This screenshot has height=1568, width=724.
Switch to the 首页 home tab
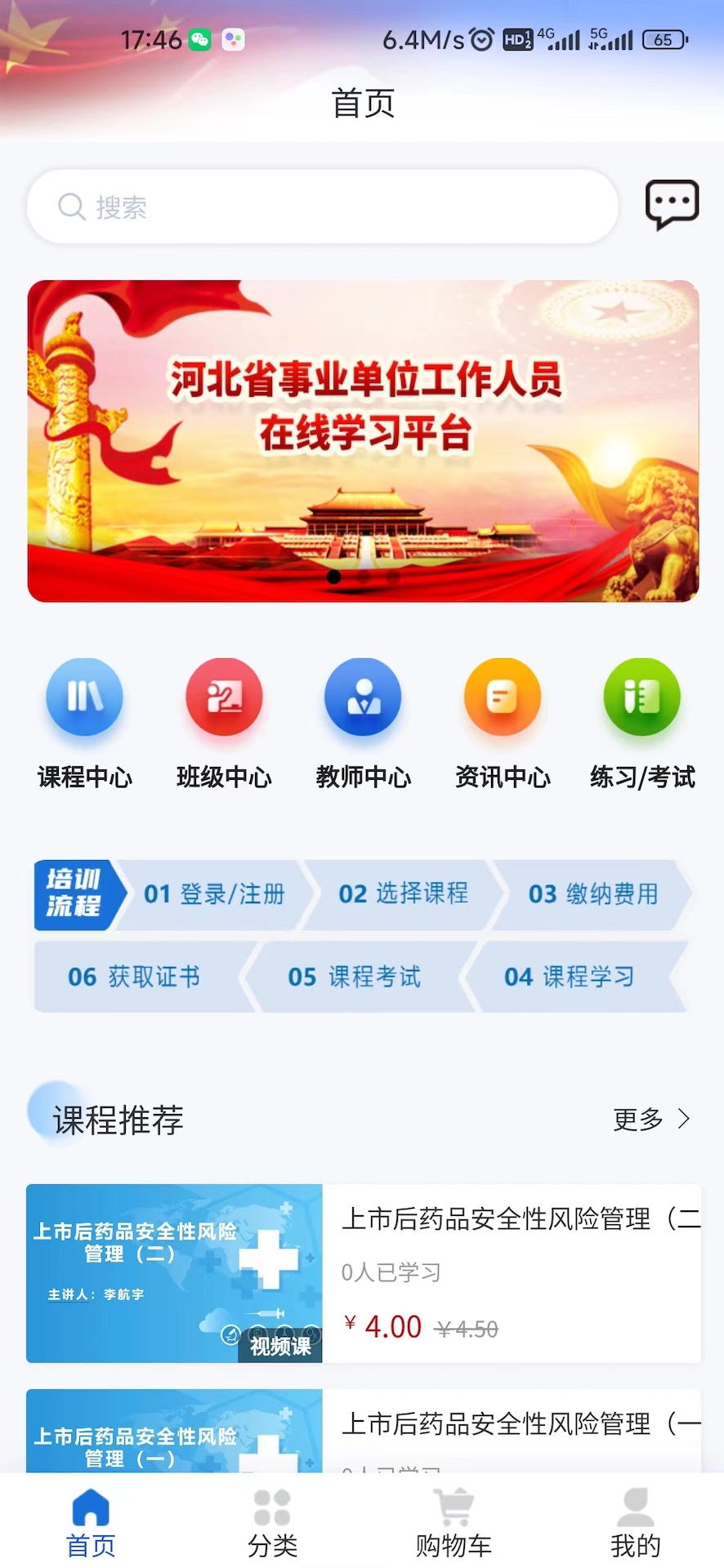coord(90,1521)
